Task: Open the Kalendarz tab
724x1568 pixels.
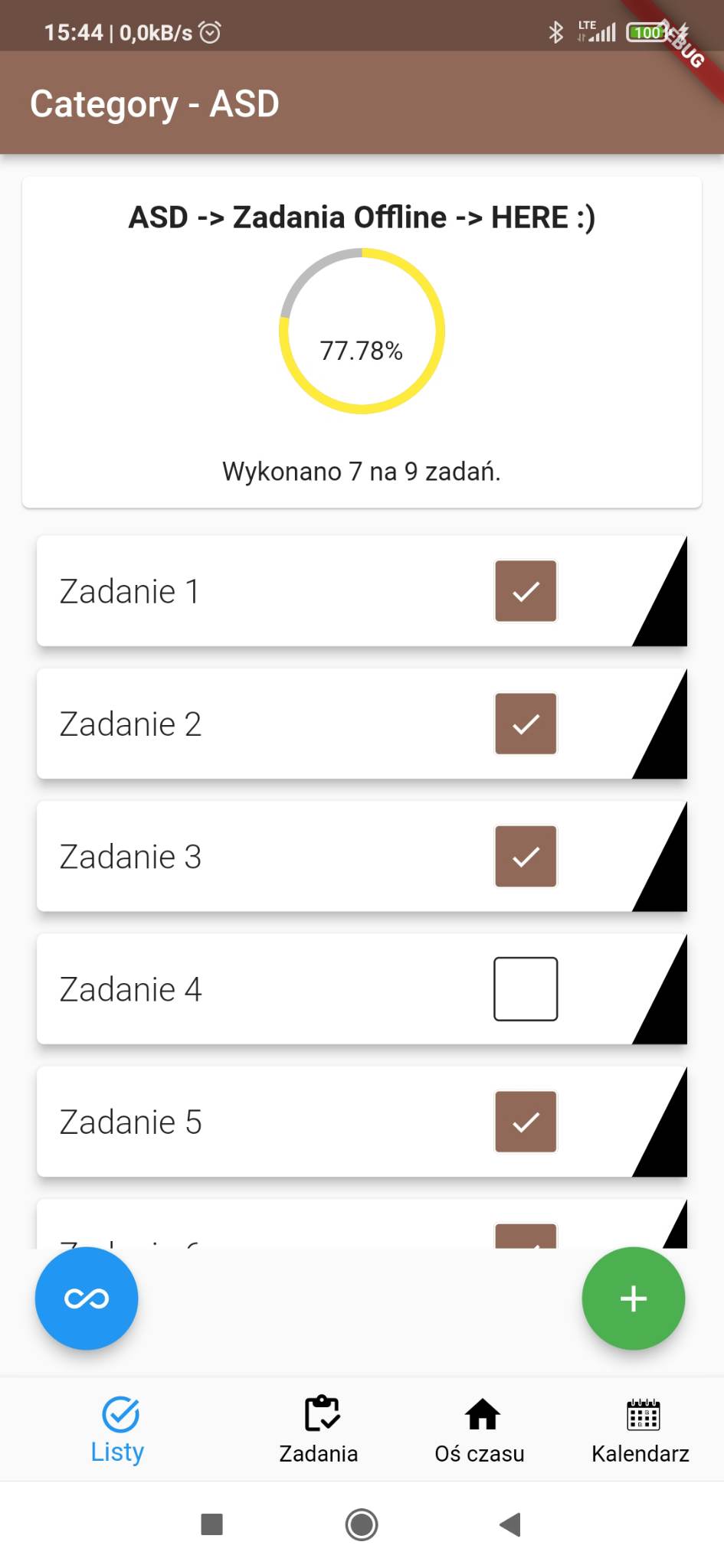Action: 640,1429
